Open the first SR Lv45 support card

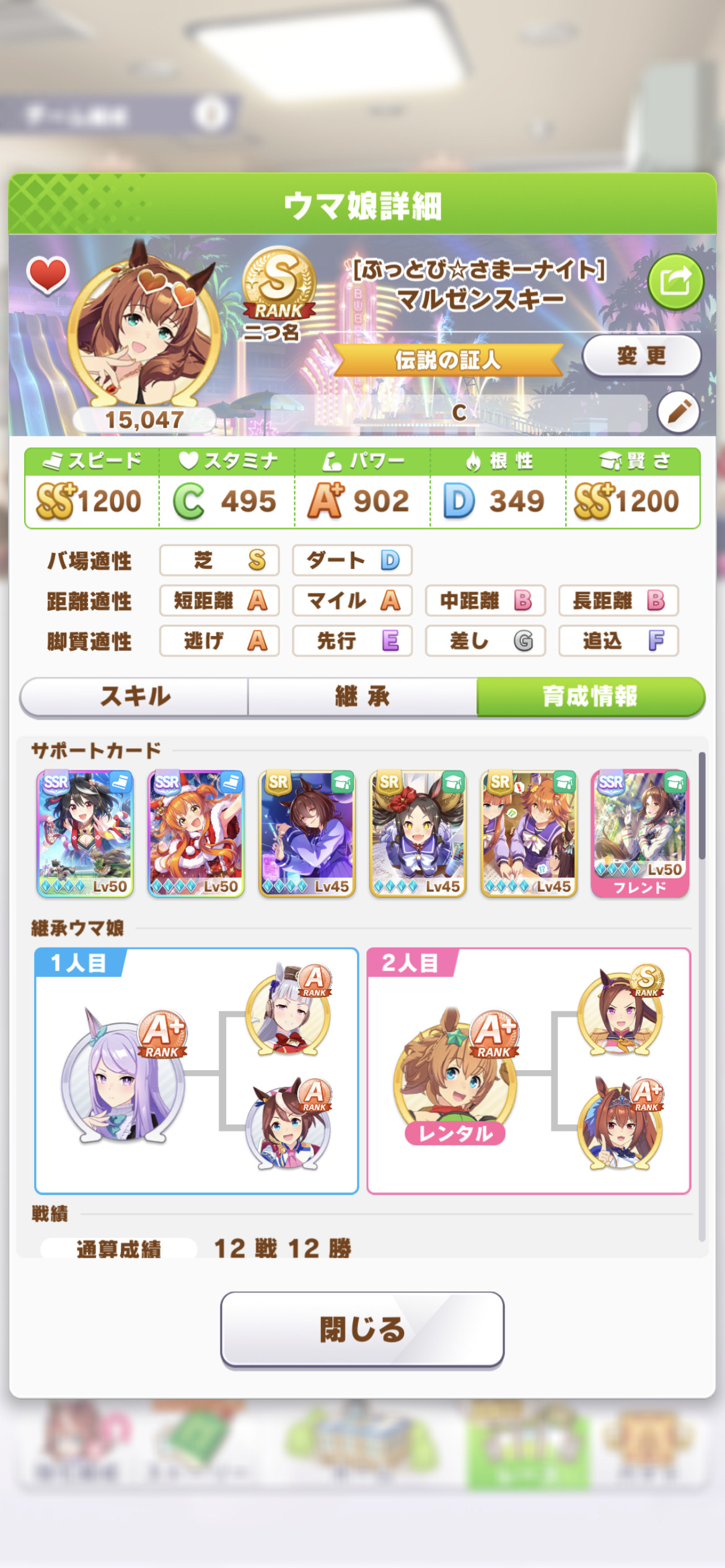coord(307,834)
